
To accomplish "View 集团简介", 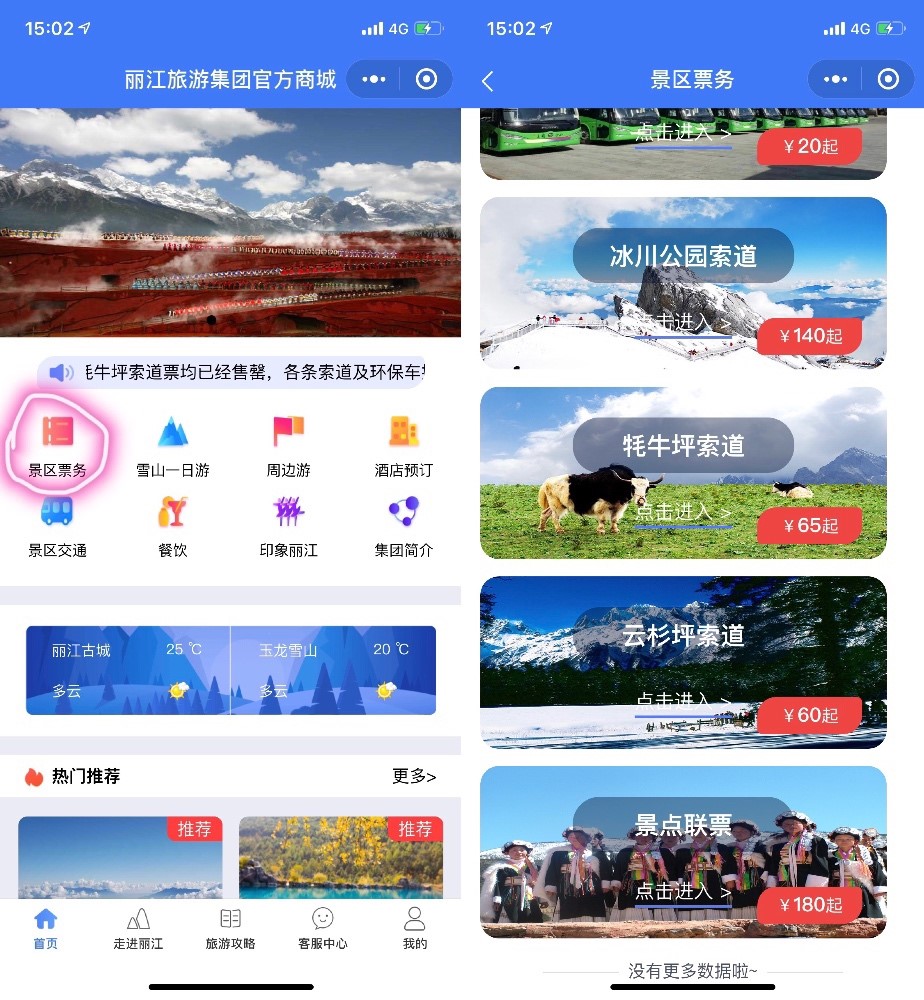I will coord(403,527).
